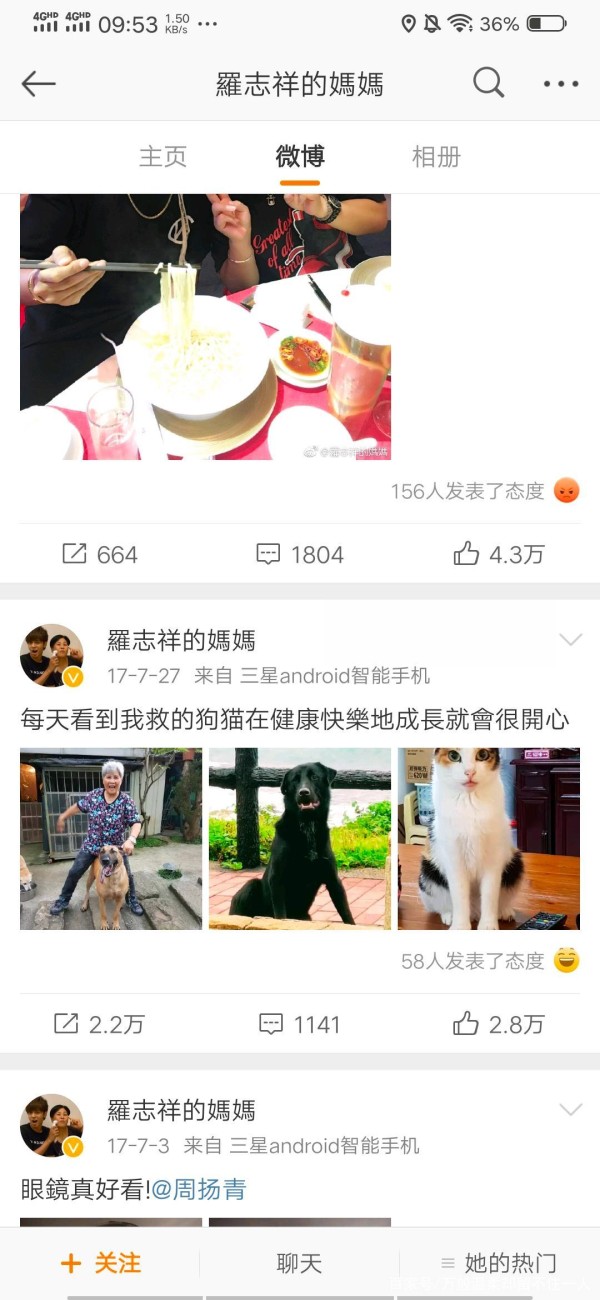The image size is (600, 1300).
Task: Open search in the profile header
Action: pos(488,83)
